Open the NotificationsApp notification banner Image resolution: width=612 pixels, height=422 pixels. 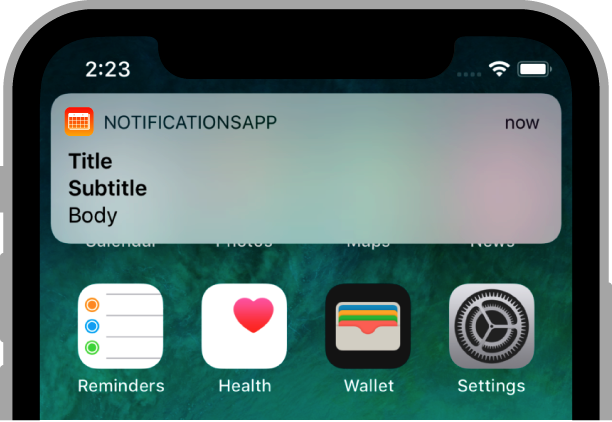(x=305, y=168)
